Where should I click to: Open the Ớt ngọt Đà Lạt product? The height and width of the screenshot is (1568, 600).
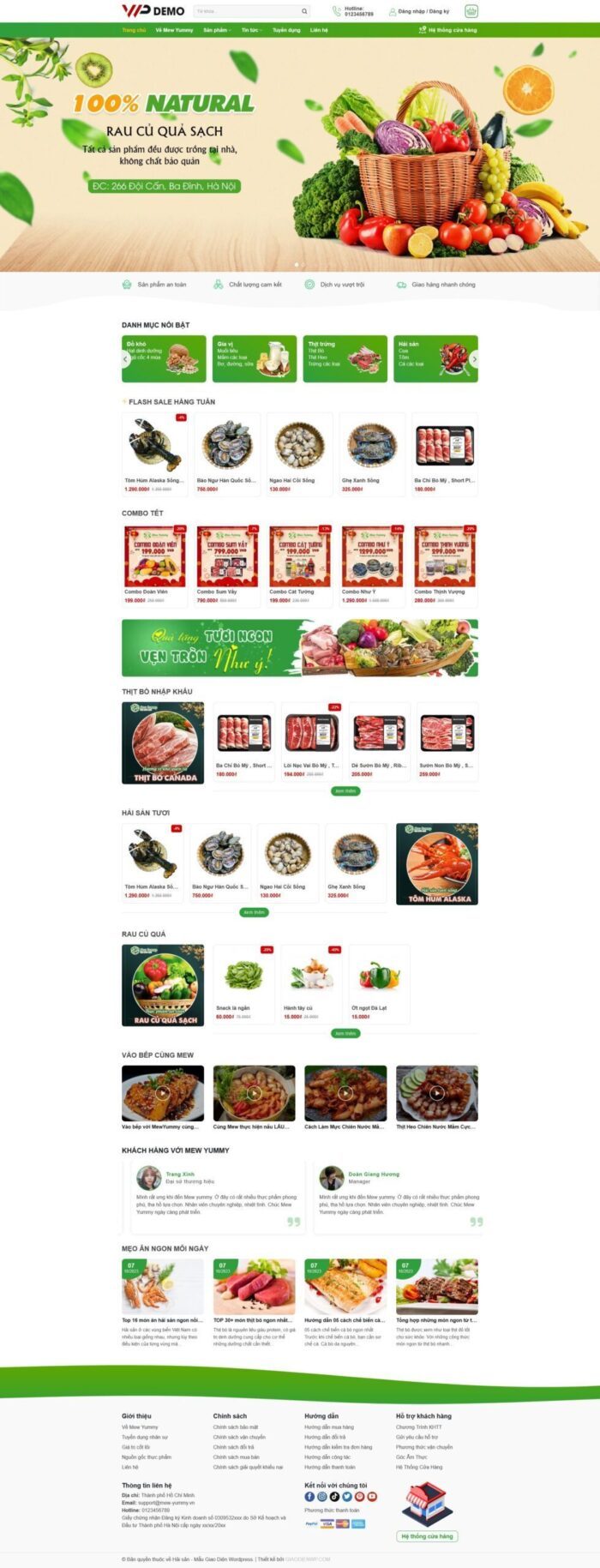pyautogui.click(x=379, y=983)
